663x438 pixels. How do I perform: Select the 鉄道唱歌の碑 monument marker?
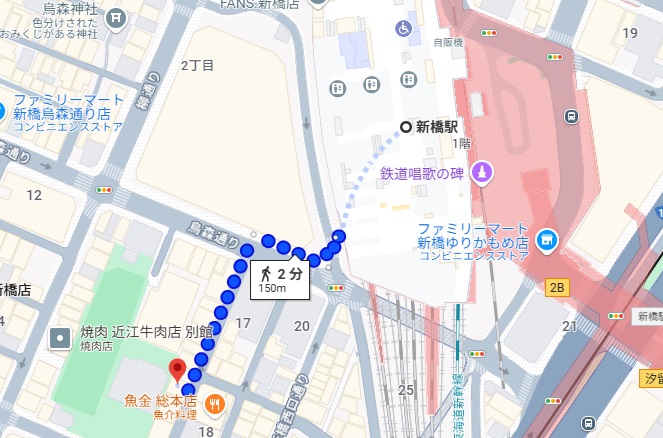pyautogui.click(x=484, y=173)
